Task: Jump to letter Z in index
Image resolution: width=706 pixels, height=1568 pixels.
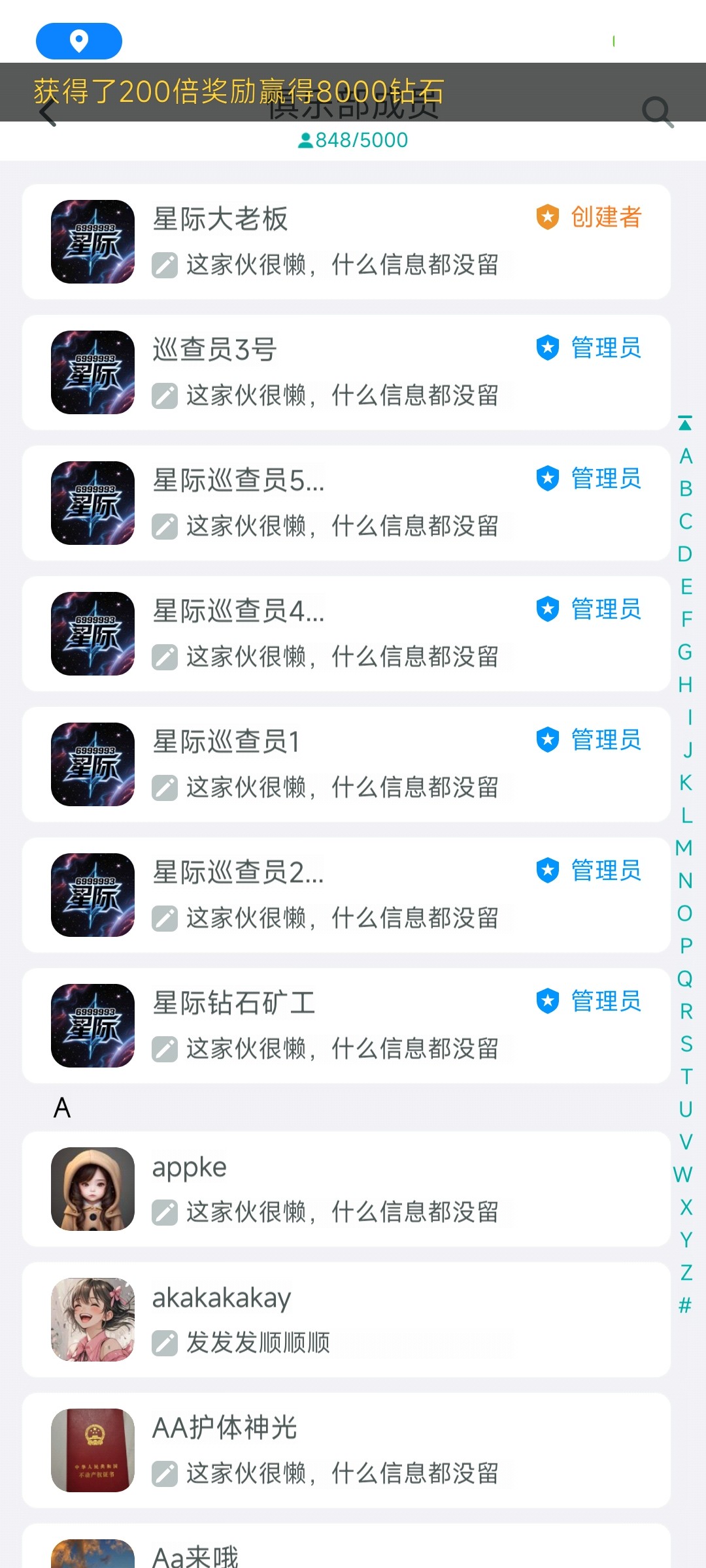Action: 686,1273
